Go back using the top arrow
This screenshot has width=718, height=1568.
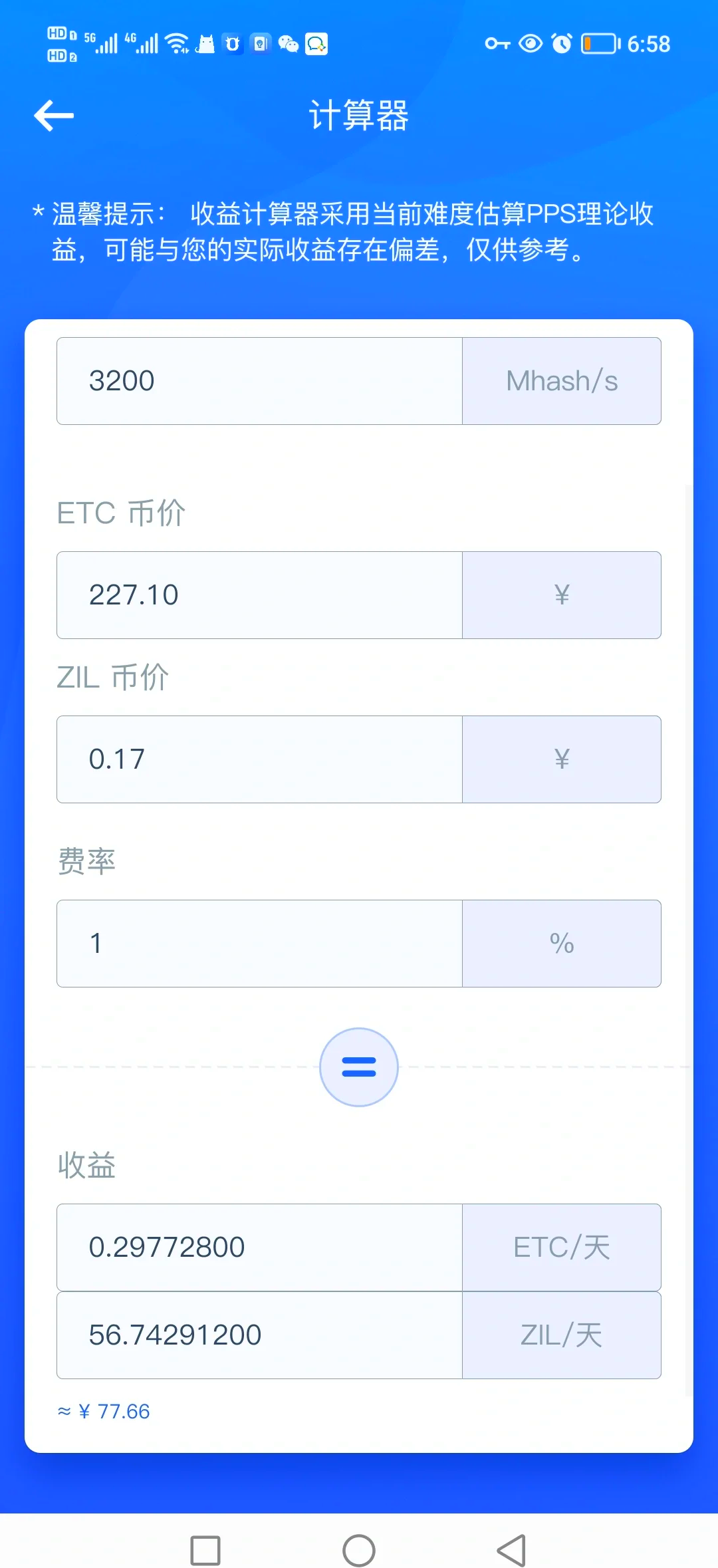pyautogui.click(x=54, y=116)
